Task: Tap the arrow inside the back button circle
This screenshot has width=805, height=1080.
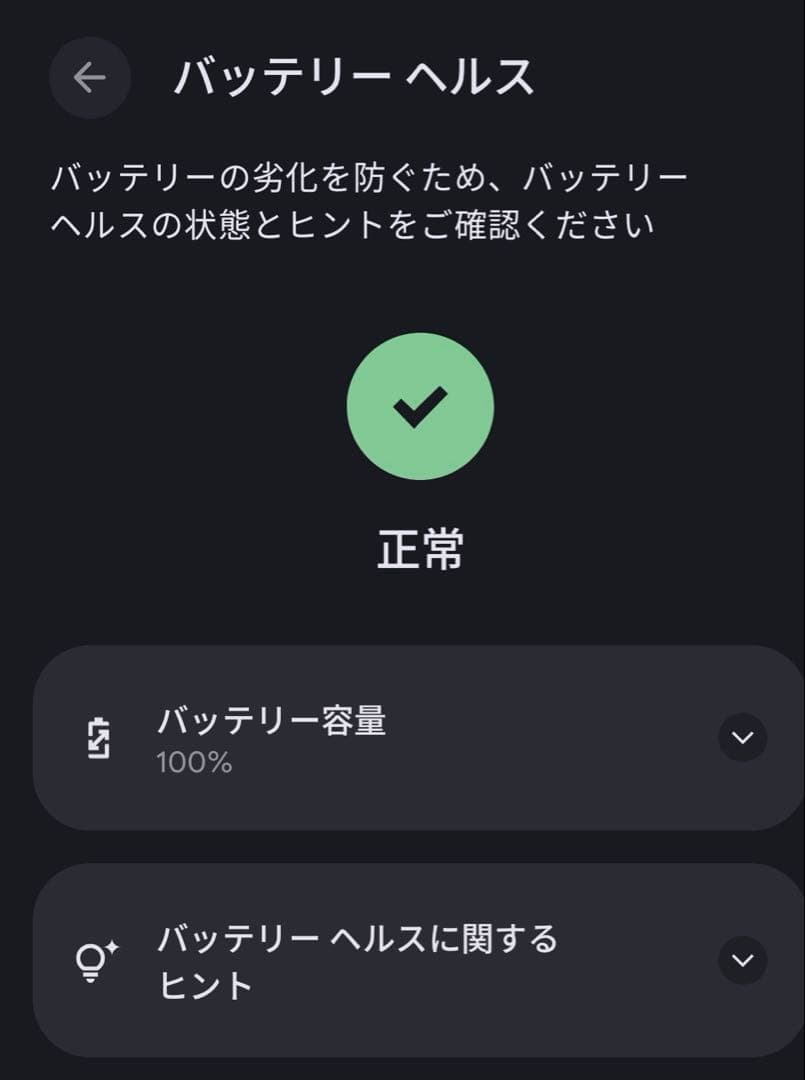Action: point(89,77)
